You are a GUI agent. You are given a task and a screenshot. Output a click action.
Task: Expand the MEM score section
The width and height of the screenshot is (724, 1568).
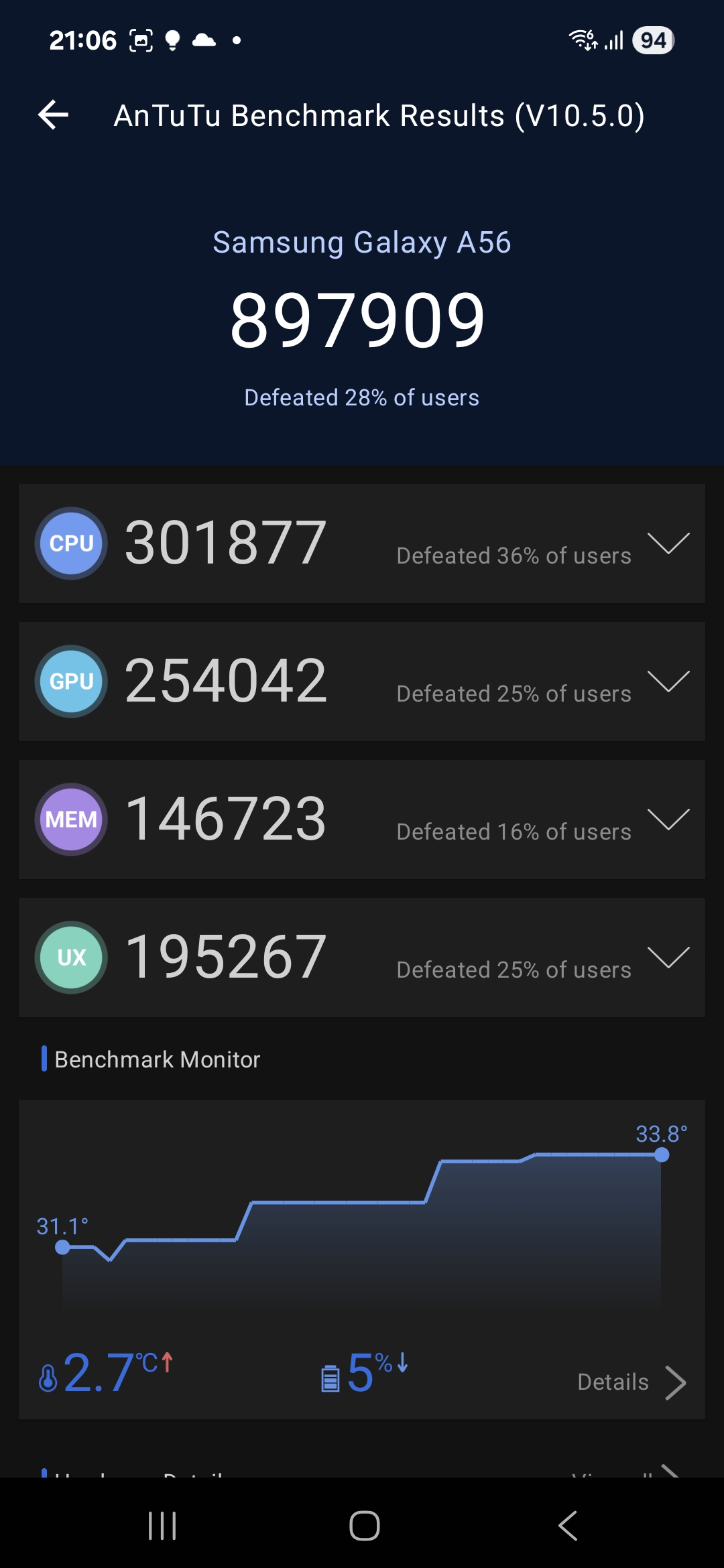pos(668,820)
